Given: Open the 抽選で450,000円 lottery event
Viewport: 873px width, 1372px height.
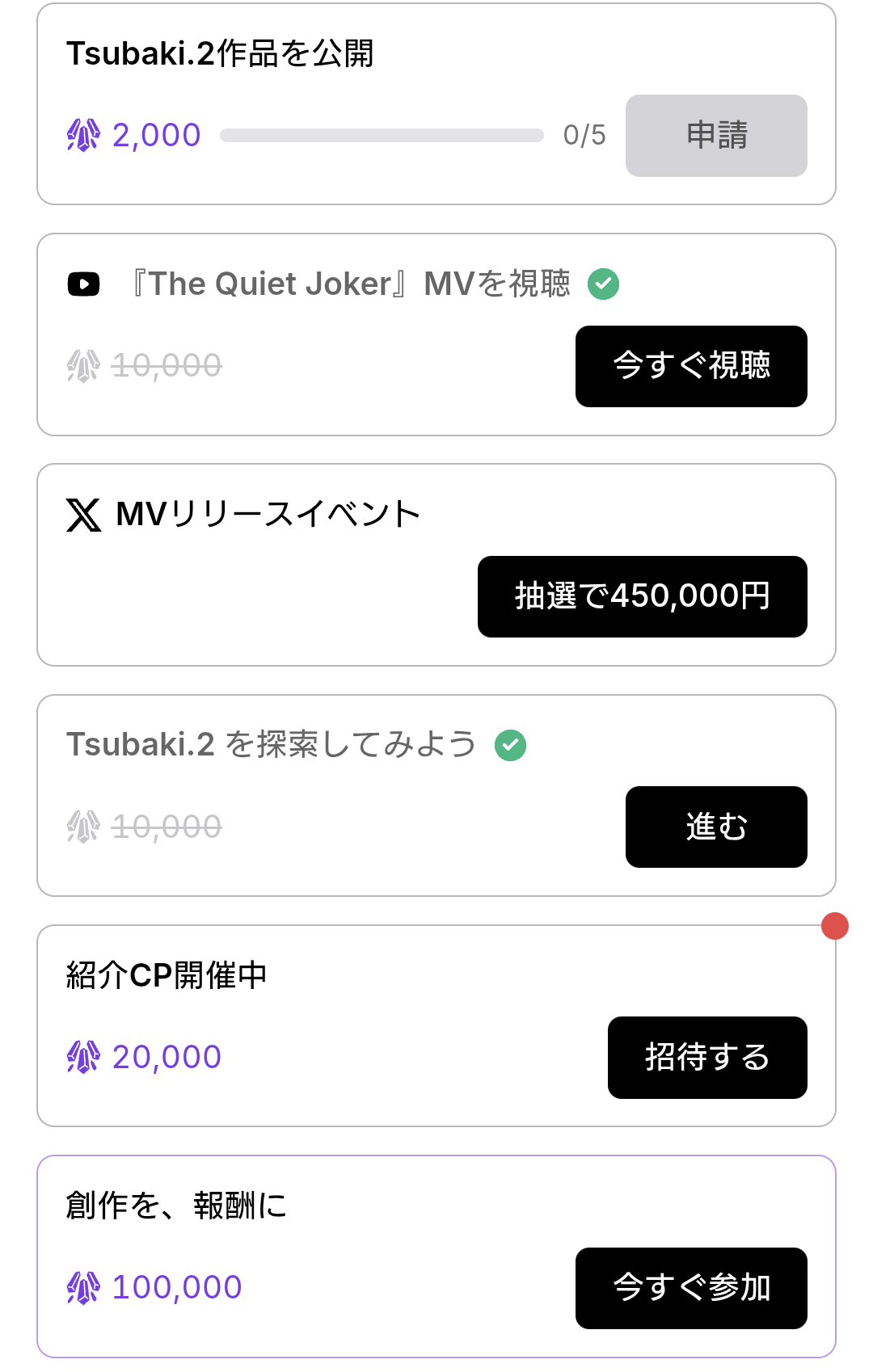Looking at the screenshot, I should click(642, 596).
